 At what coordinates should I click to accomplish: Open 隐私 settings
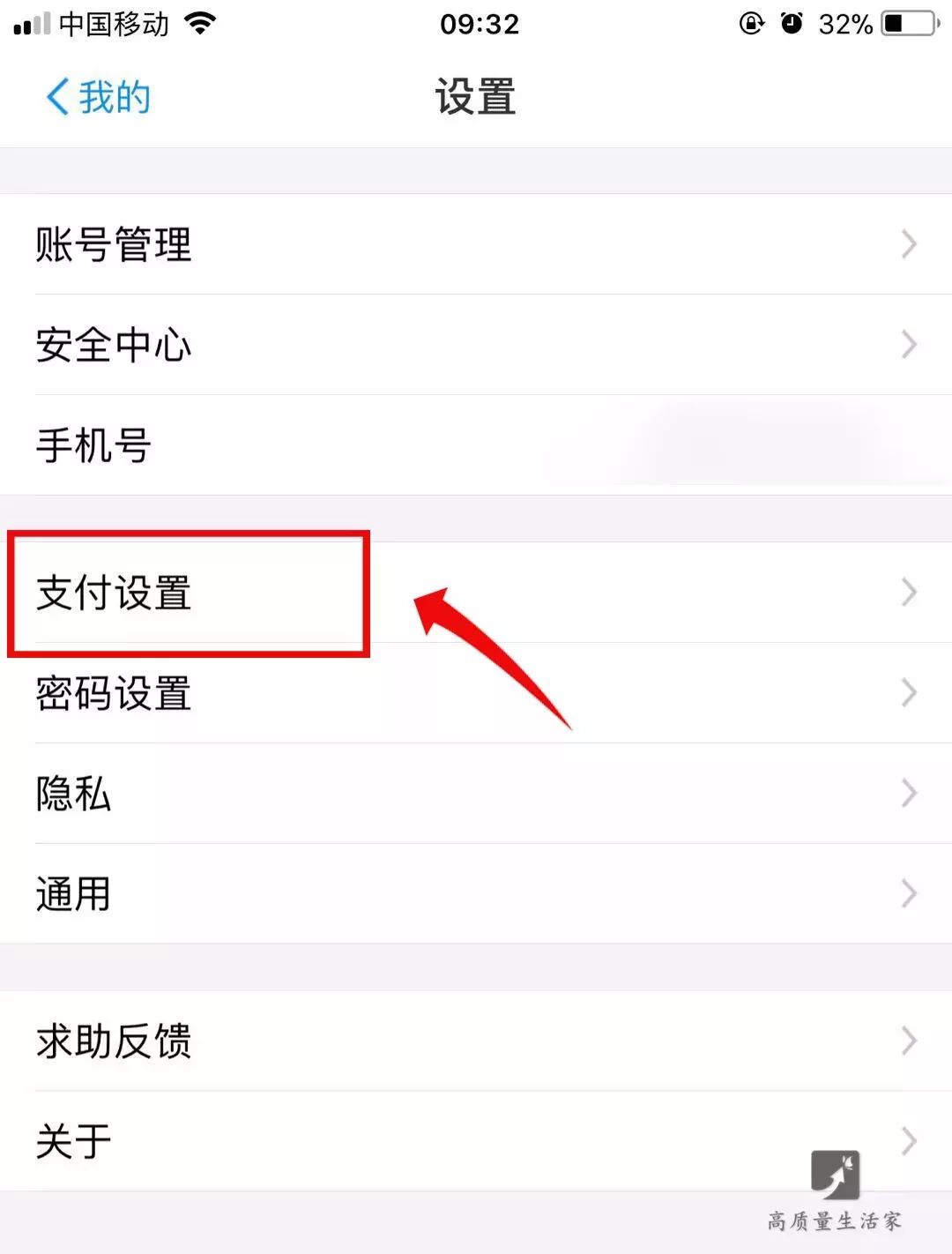click(x=75, y=794)
